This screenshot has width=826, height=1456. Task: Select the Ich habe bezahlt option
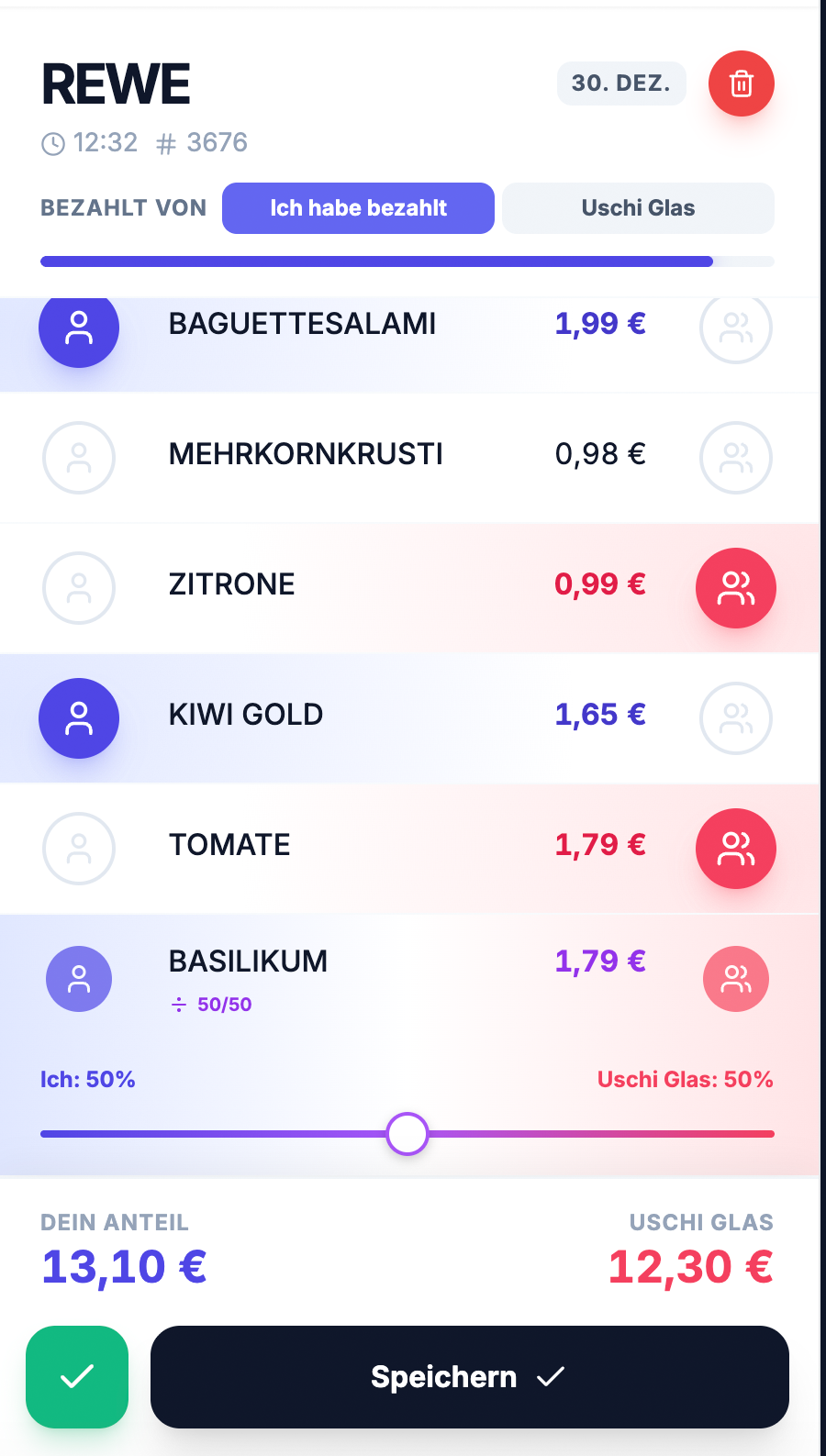[x=358, y=208]
